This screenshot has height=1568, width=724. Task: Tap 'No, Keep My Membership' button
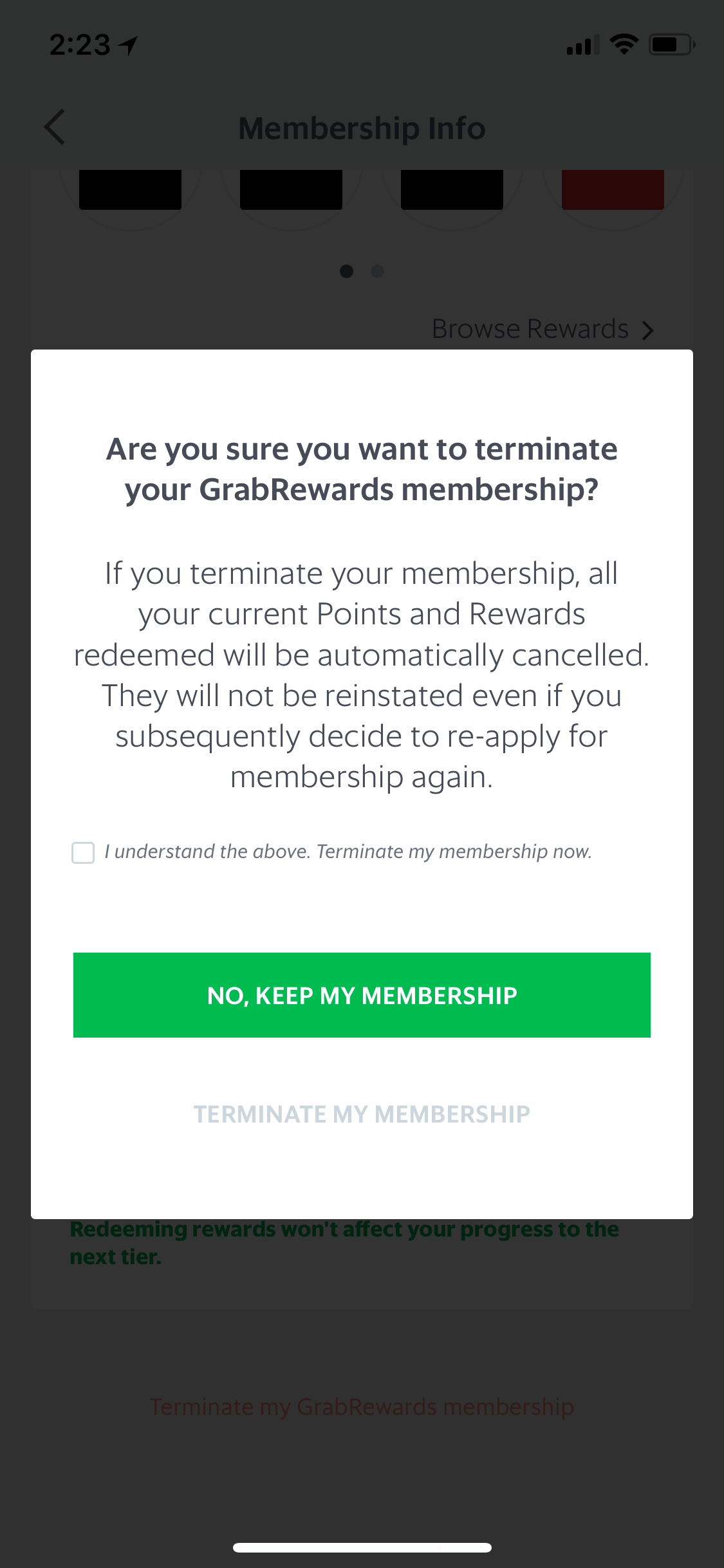(362, 995)
